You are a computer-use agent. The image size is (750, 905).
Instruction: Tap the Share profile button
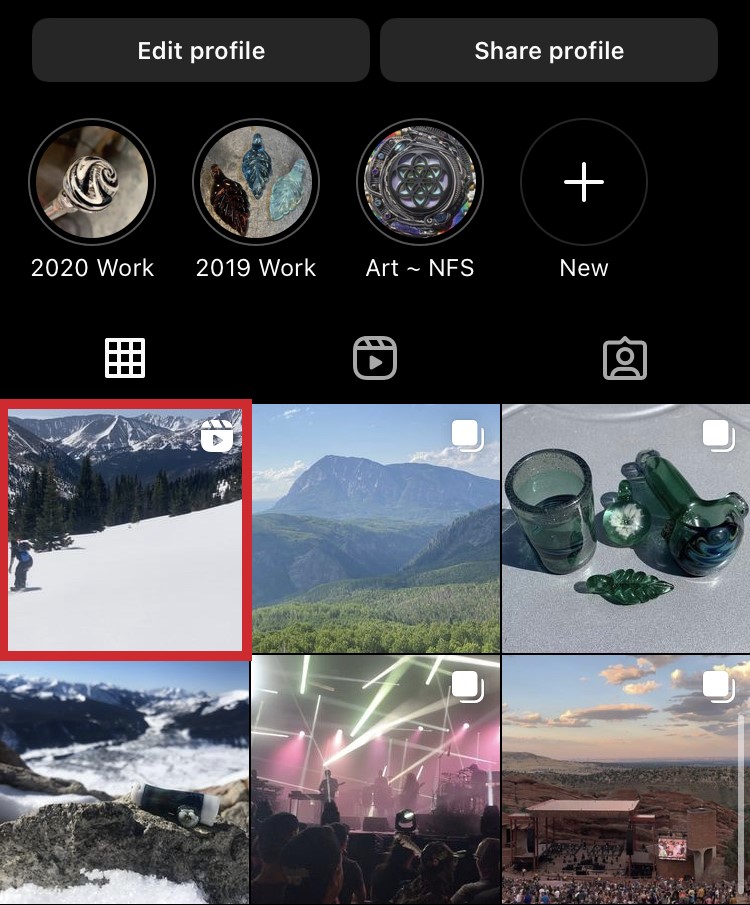point(548,50)
